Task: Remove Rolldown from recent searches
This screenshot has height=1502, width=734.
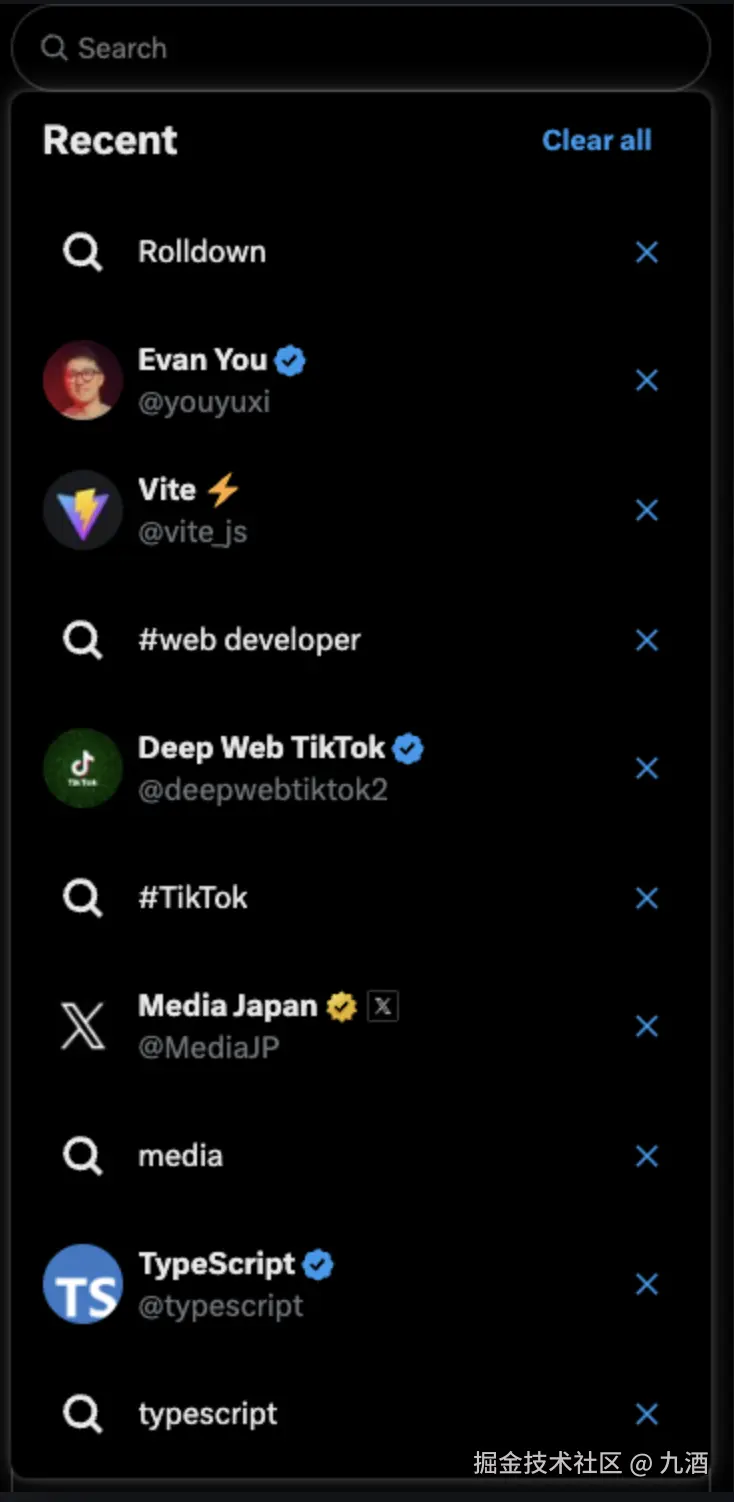Action: coord(647,252)
